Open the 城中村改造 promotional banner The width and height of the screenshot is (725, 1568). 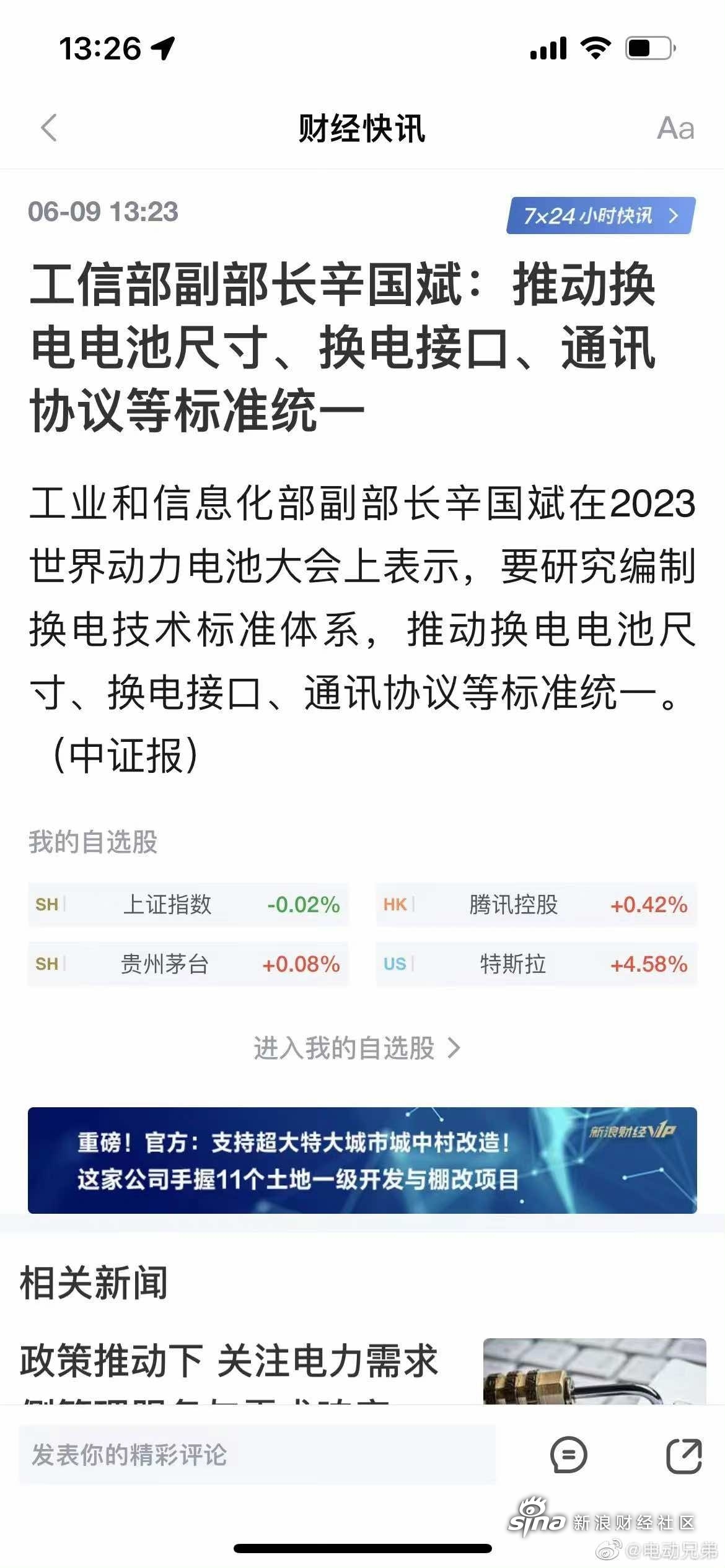click(362, 1160)
